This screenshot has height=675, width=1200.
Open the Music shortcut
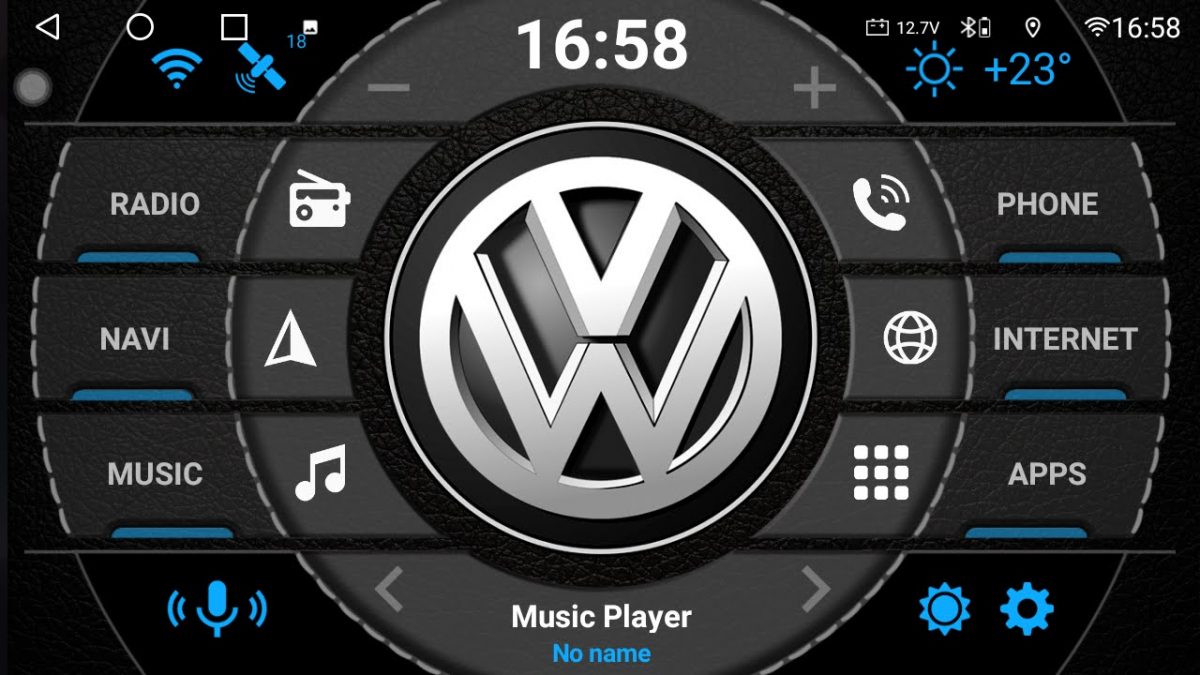155,473
